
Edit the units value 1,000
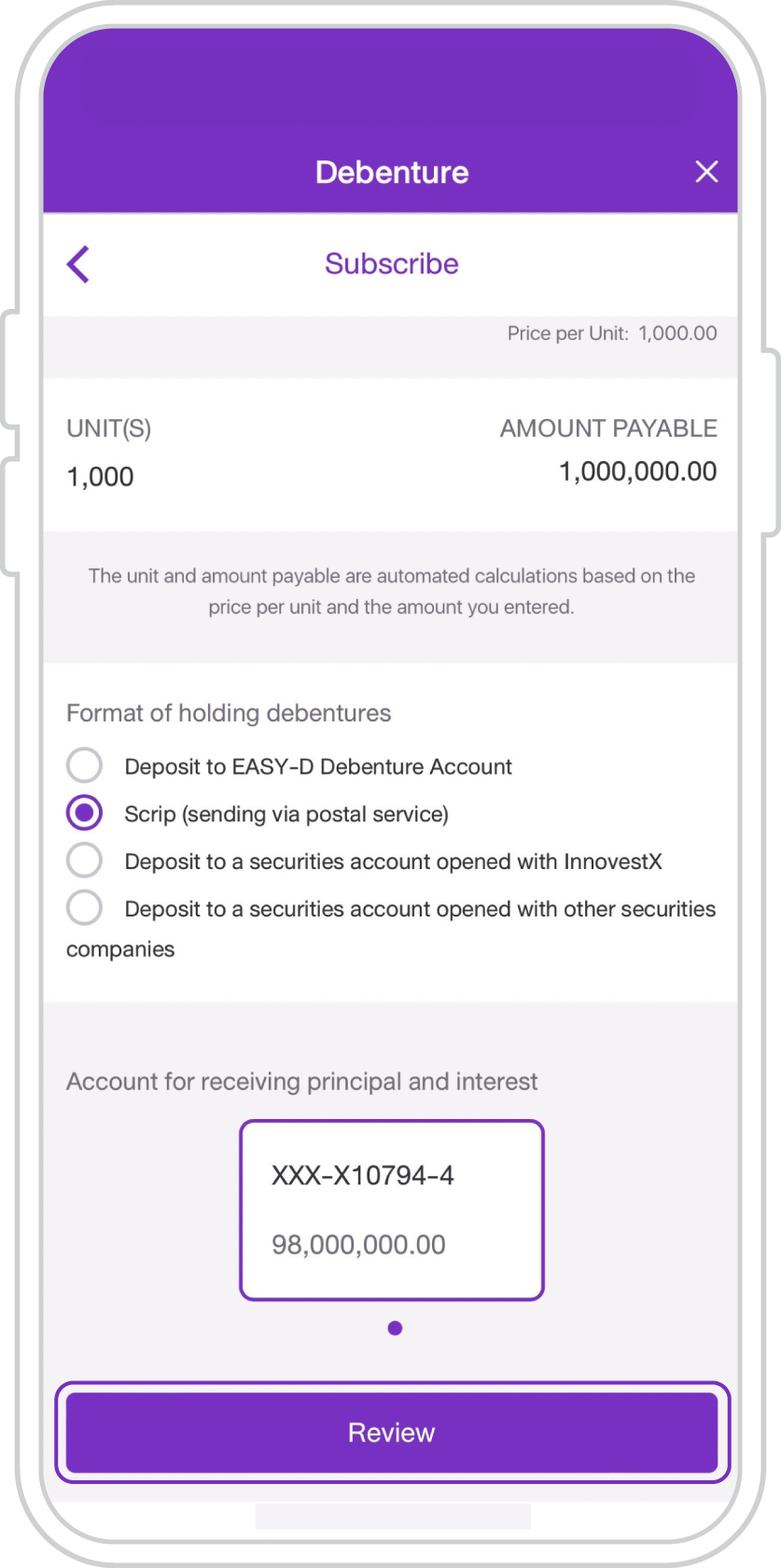(101, 477)
